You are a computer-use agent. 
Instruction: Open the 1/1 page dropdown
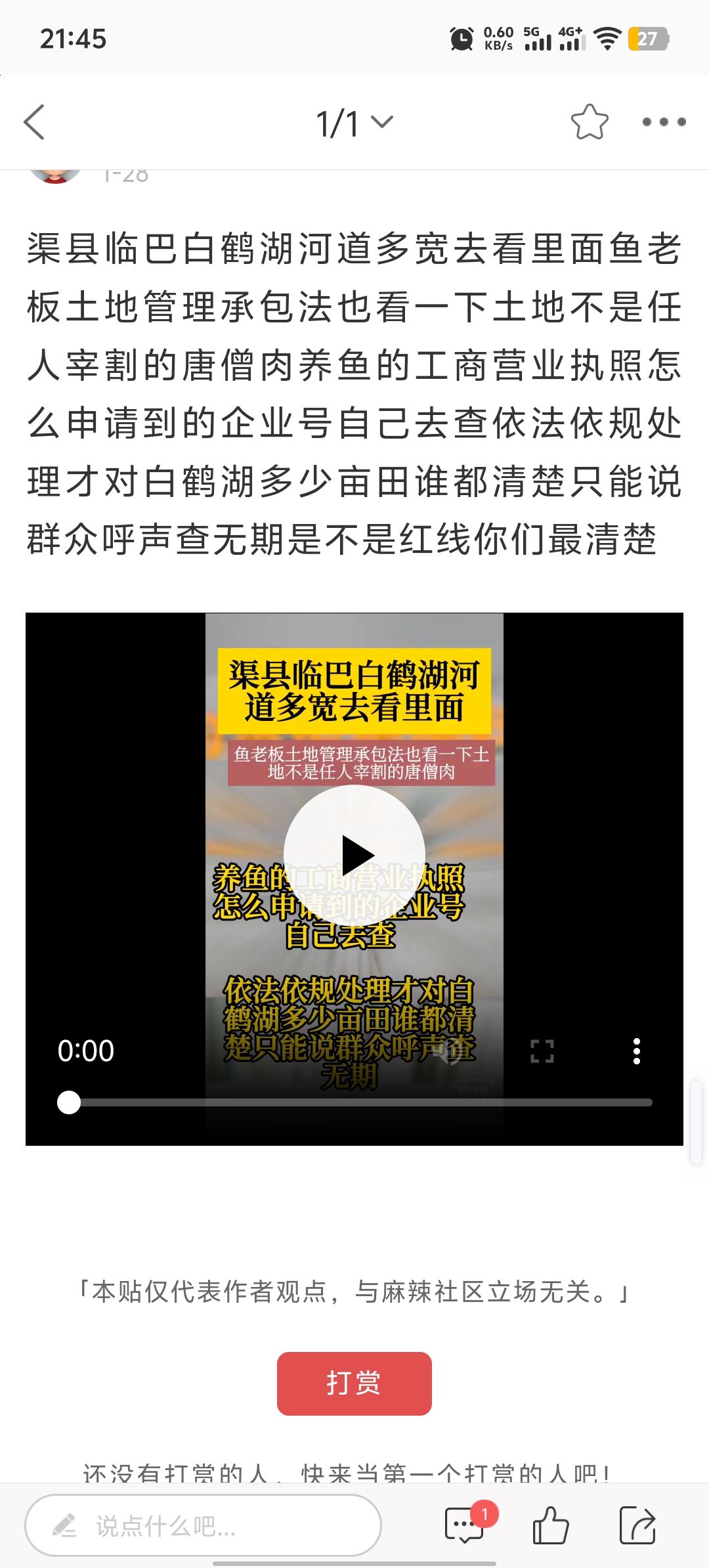[x=354, y=123]
